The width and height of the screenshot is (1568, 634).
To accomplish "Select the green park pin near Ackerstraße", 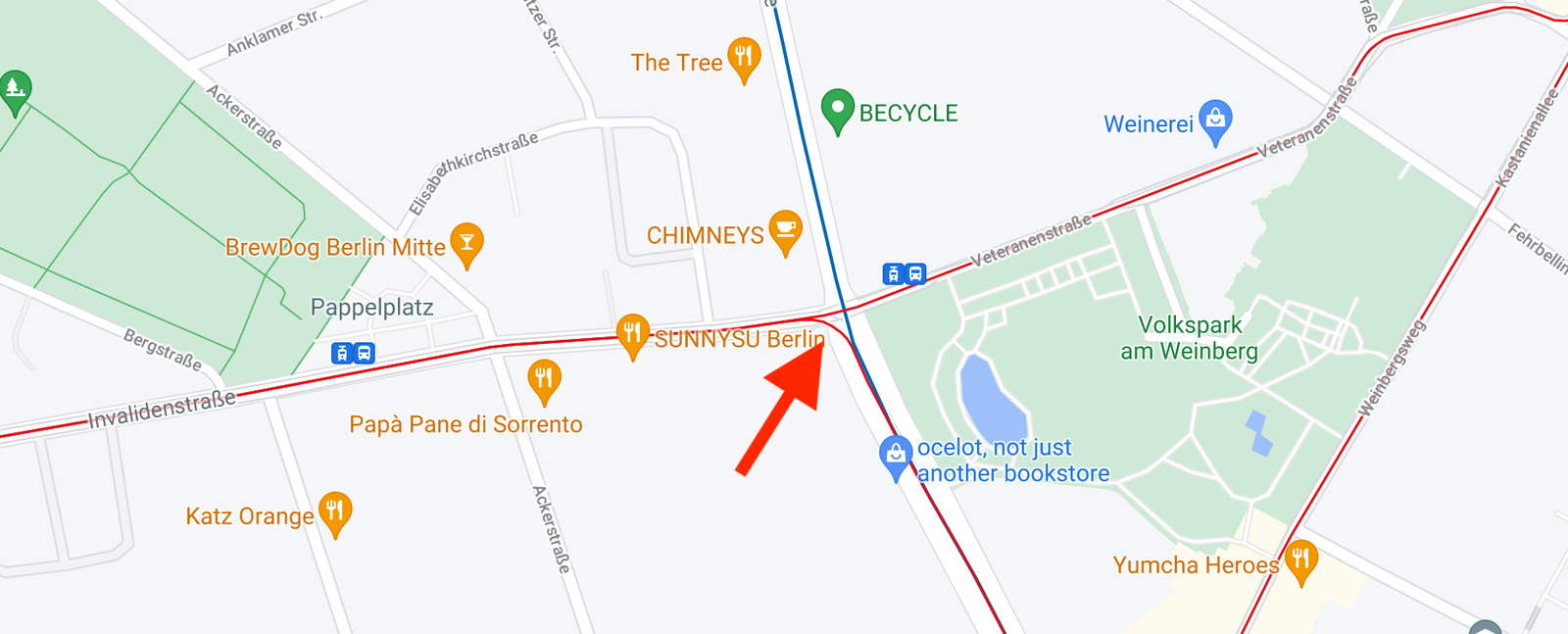I will tap(15, 90).
